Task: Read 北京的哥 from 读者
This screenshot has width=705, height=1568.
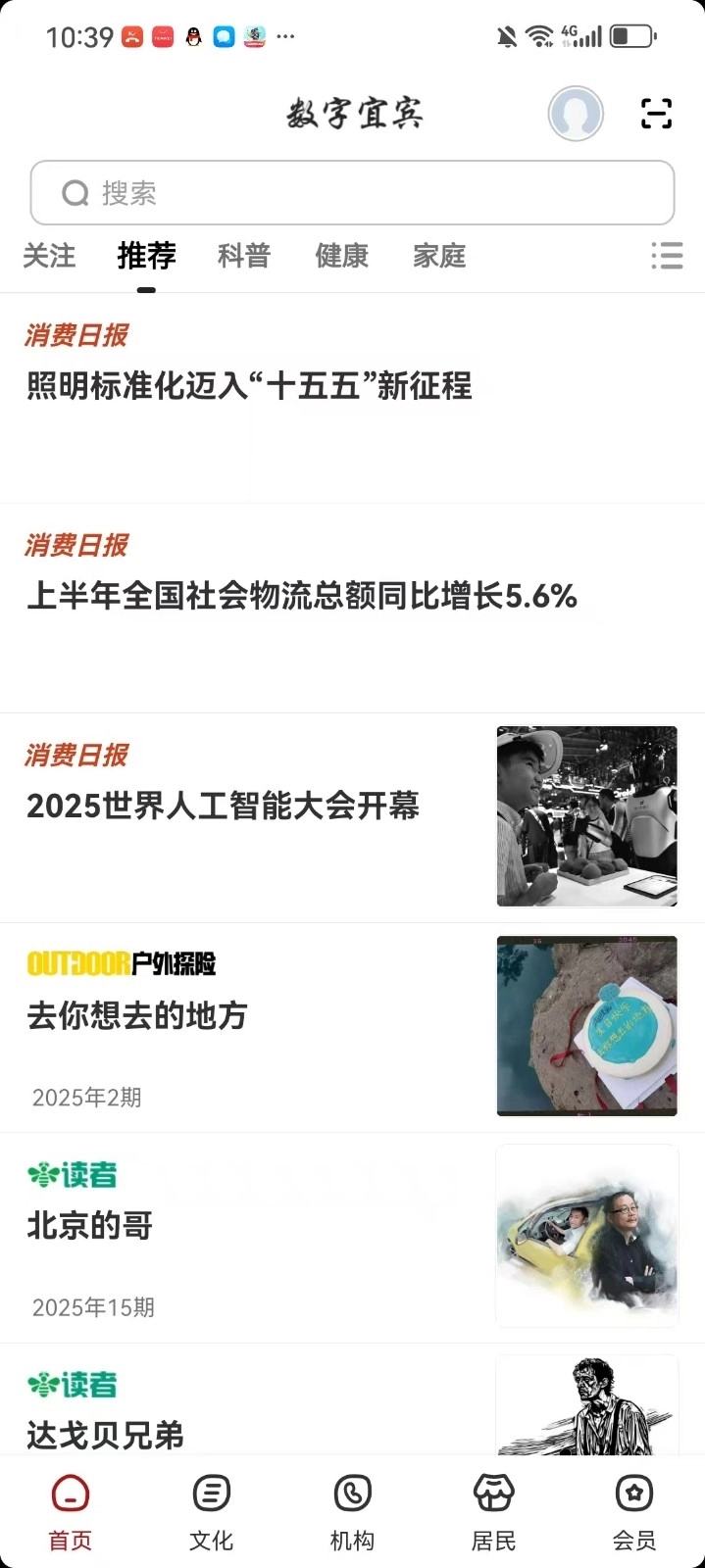Action: [x=90, y=1225]
